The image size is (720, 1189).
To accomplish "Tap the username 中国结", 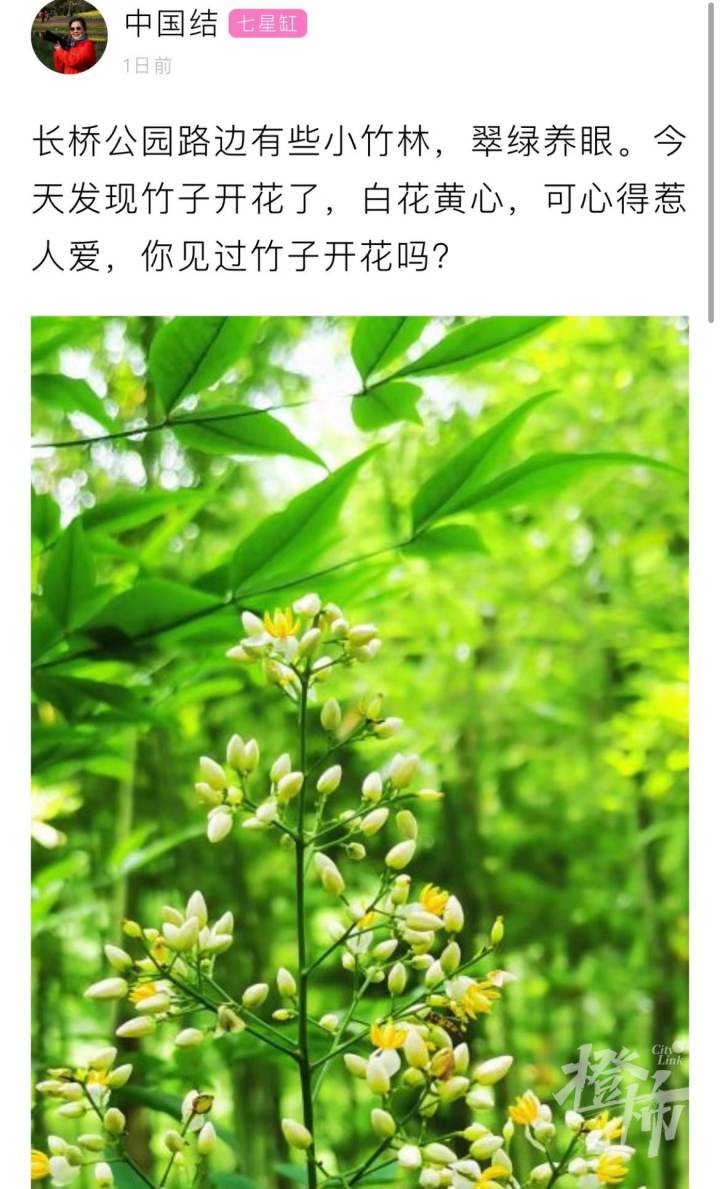I will pyautogui.click(x=171, y=24).
